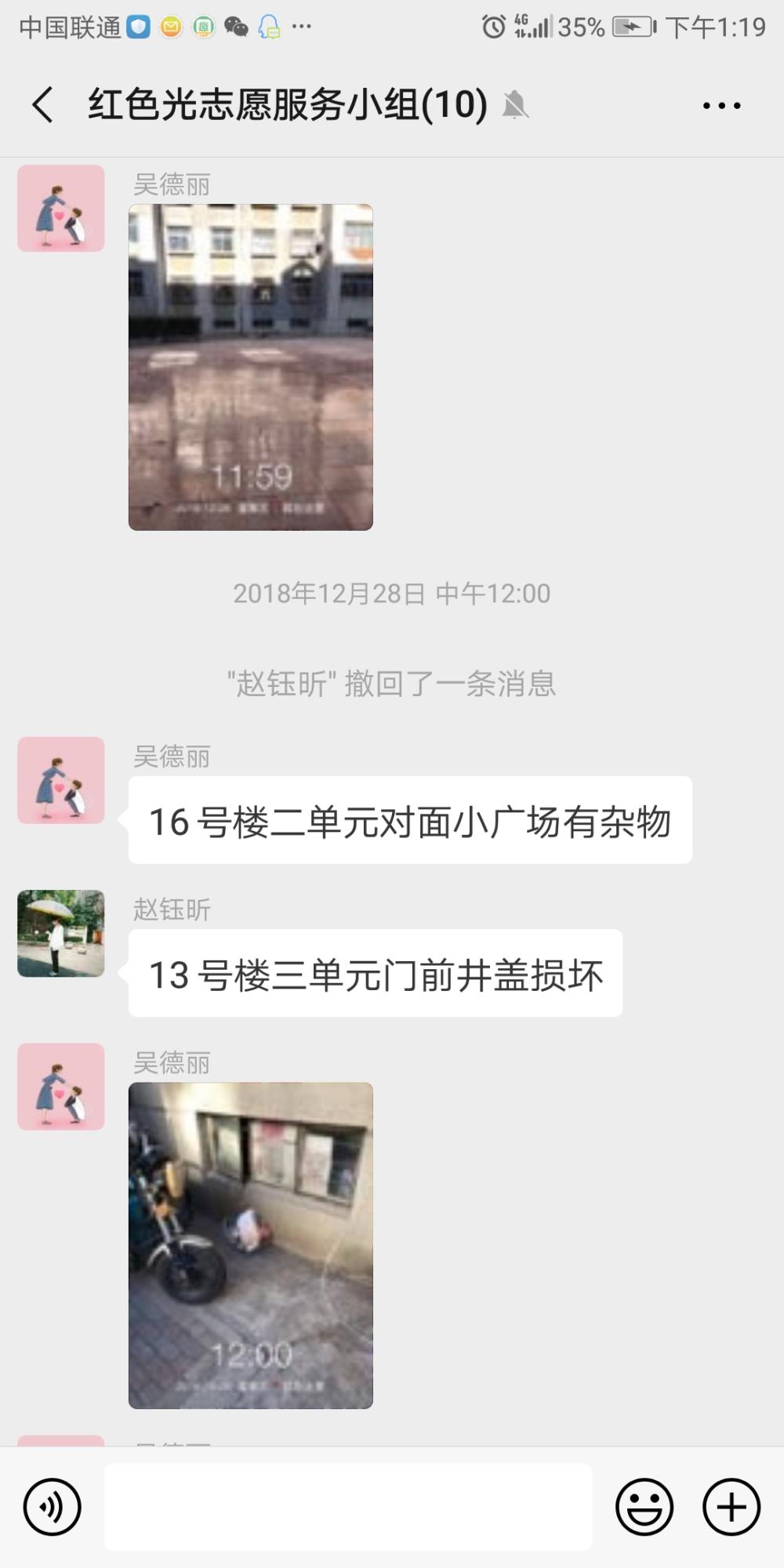Open the photo timestamped 11:59
This screenshot has height=1568, width=784.
click(x=251, y=367)
